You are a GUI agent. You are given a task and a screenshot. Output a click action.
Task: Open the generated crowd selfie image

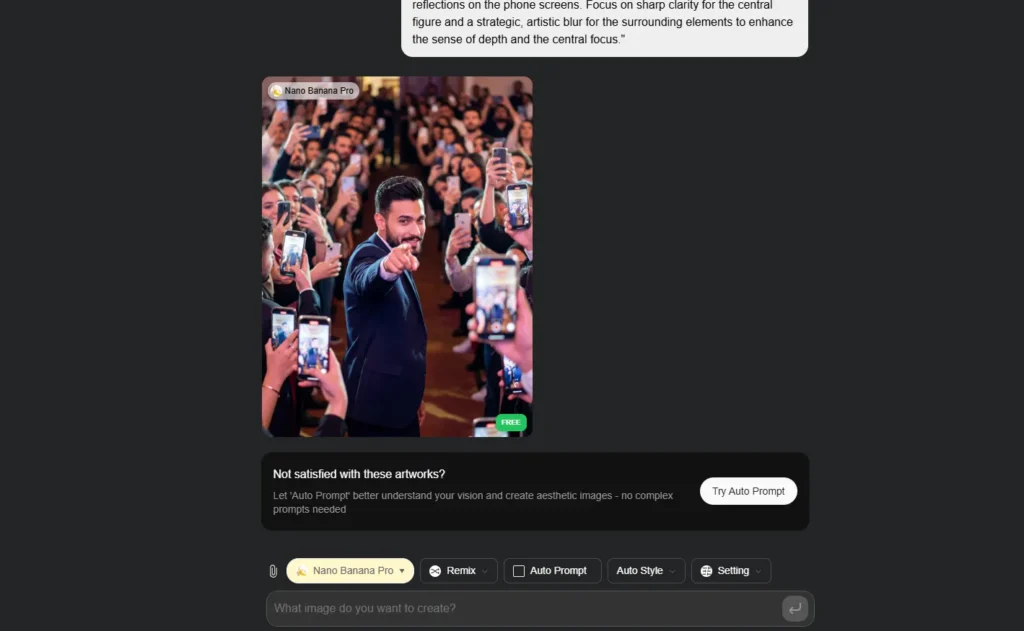[397, 257]
